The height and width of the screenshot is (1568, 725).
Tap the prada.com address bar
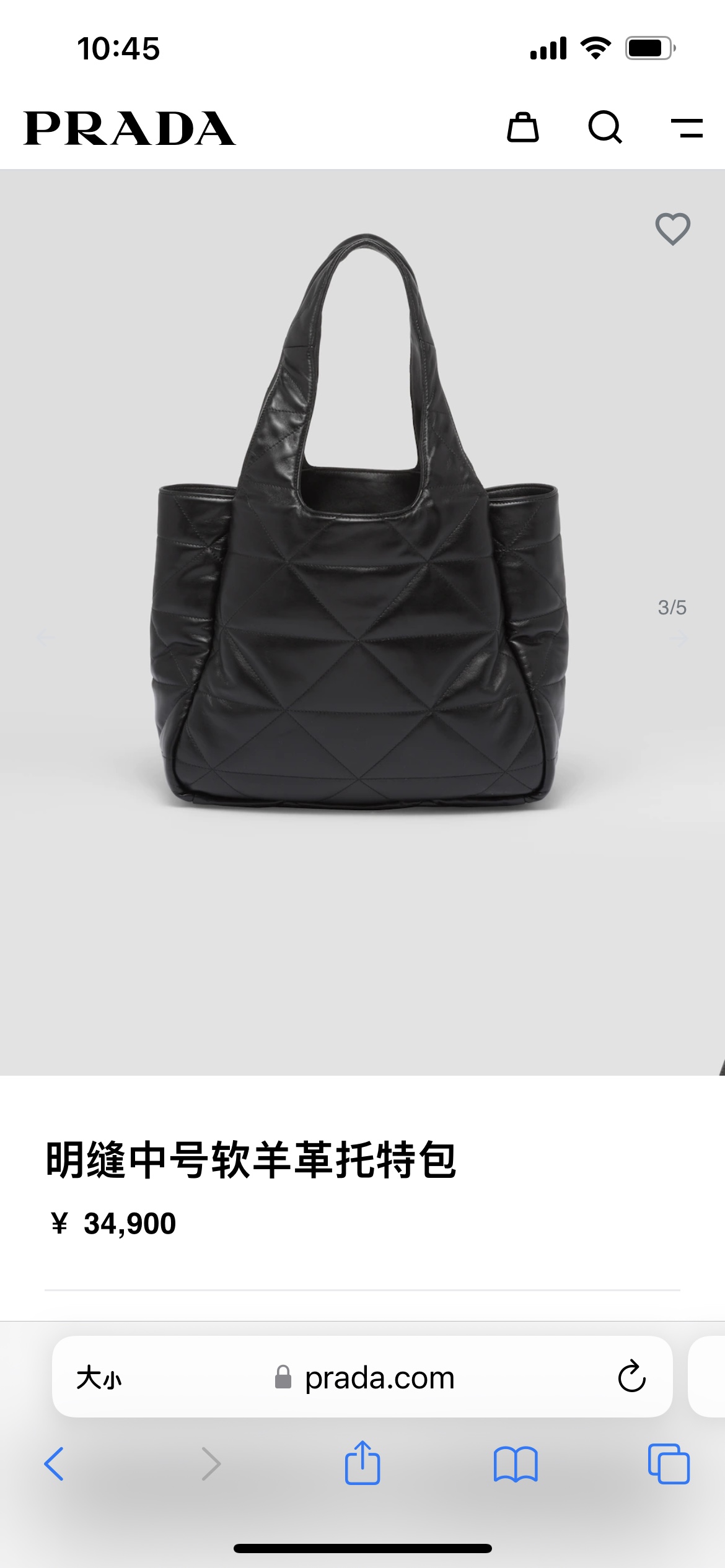point(379,1378)
